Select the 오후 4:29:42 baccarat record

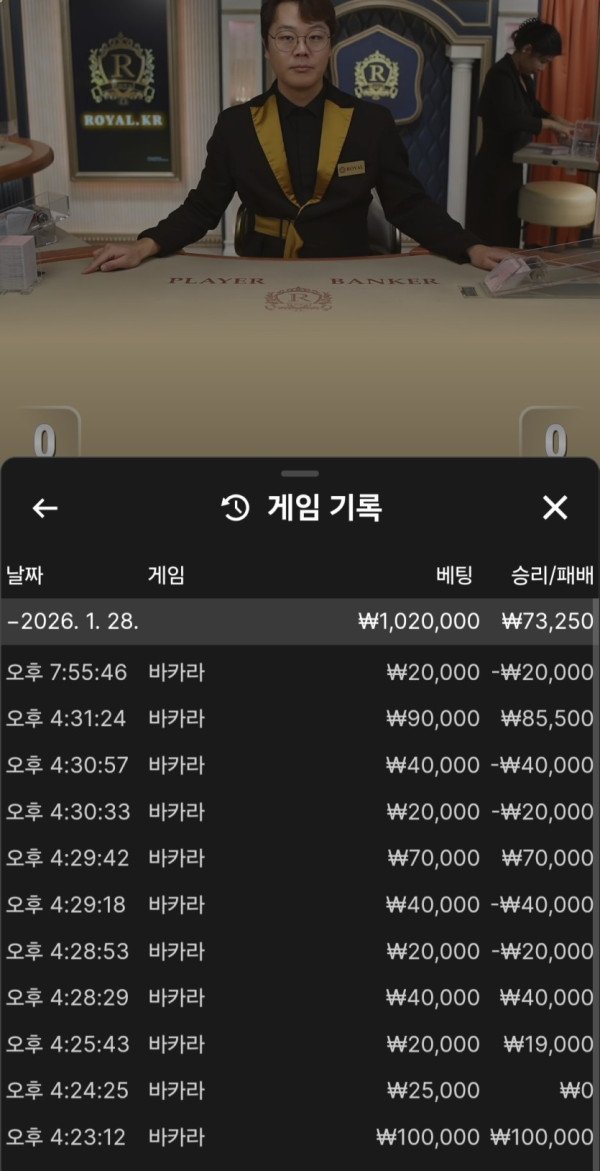pos(300,858)
